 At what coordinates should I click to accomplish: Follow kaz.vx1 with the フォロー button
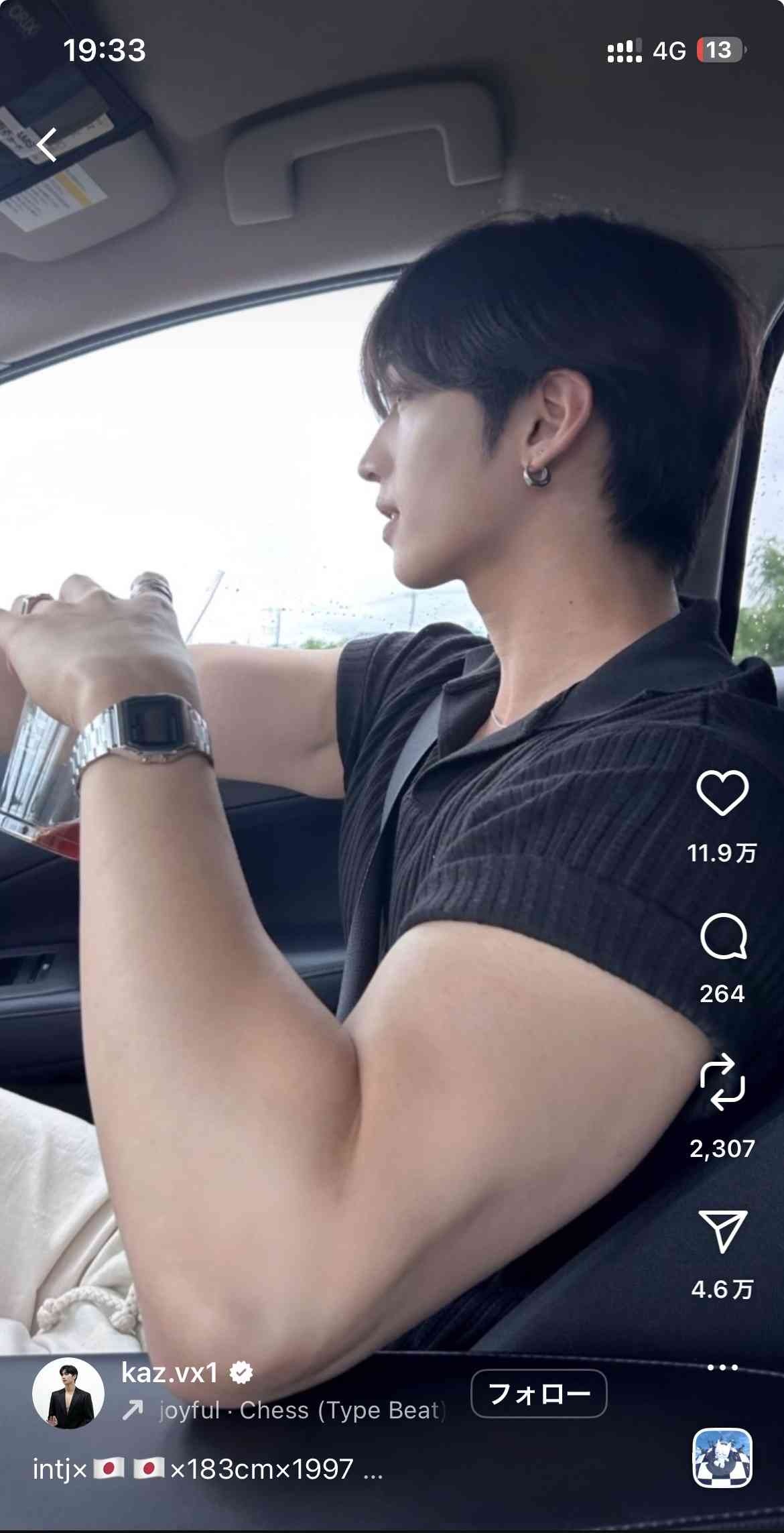pos(539,1394)
